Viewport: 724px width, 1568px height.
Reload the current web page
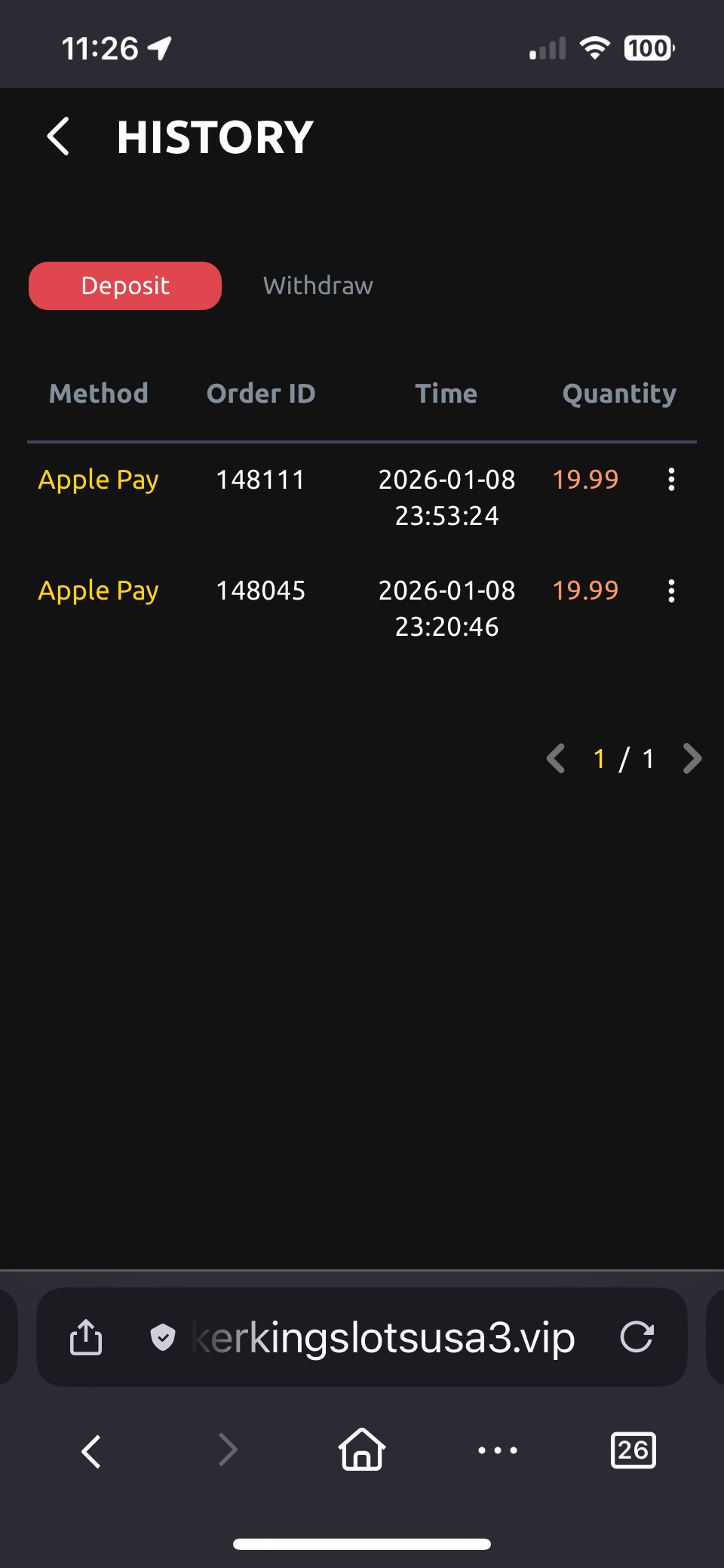[x=637, y=1337]
